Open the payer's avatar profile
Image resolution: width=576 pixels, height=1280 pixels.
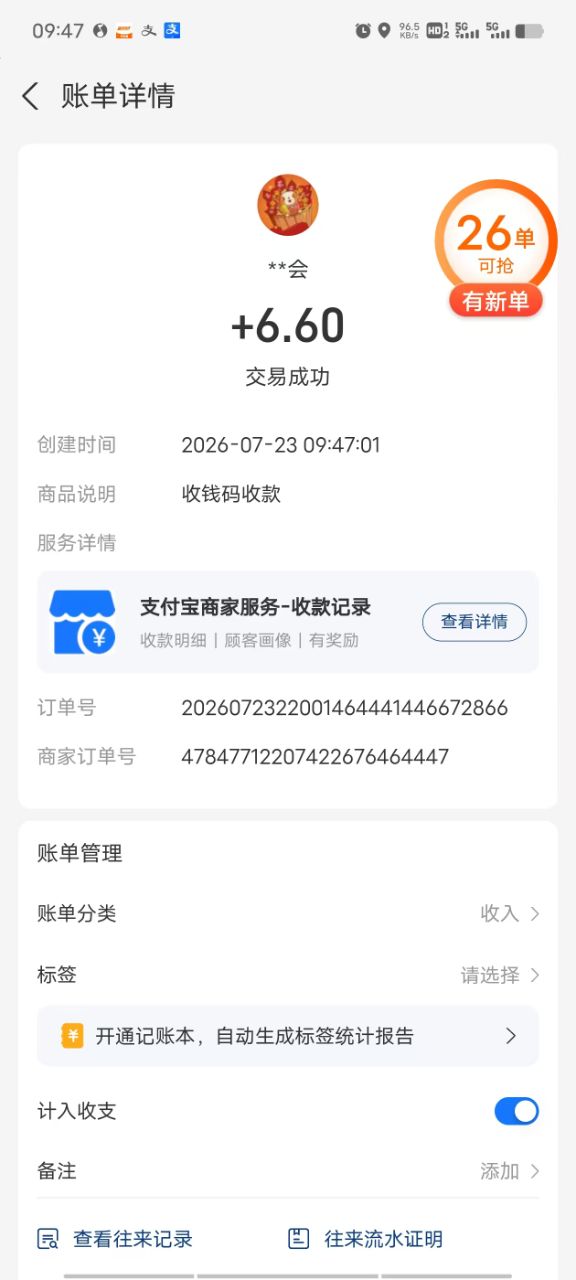[x=288, y=205]
